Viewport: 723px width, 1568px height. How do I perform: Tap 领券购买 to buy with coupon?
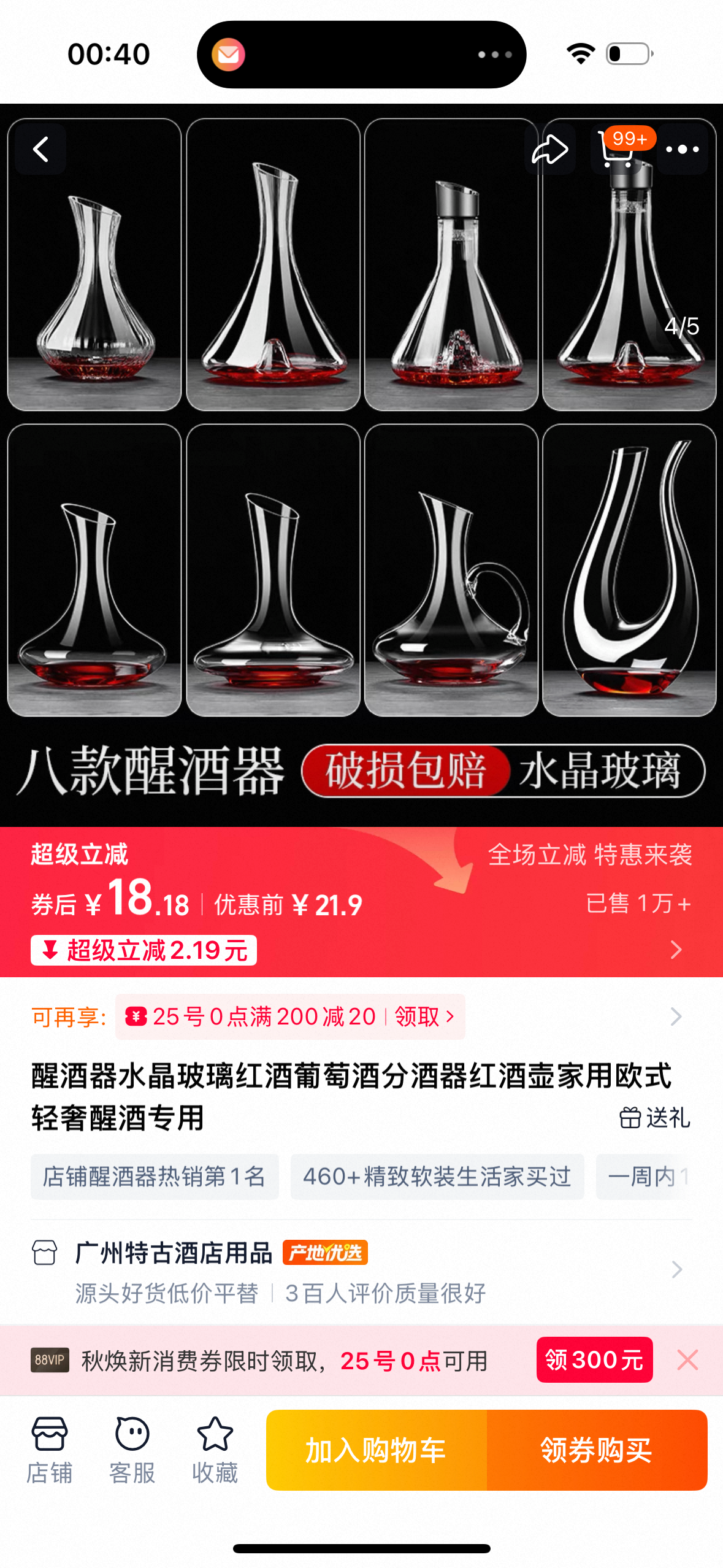596,1450
